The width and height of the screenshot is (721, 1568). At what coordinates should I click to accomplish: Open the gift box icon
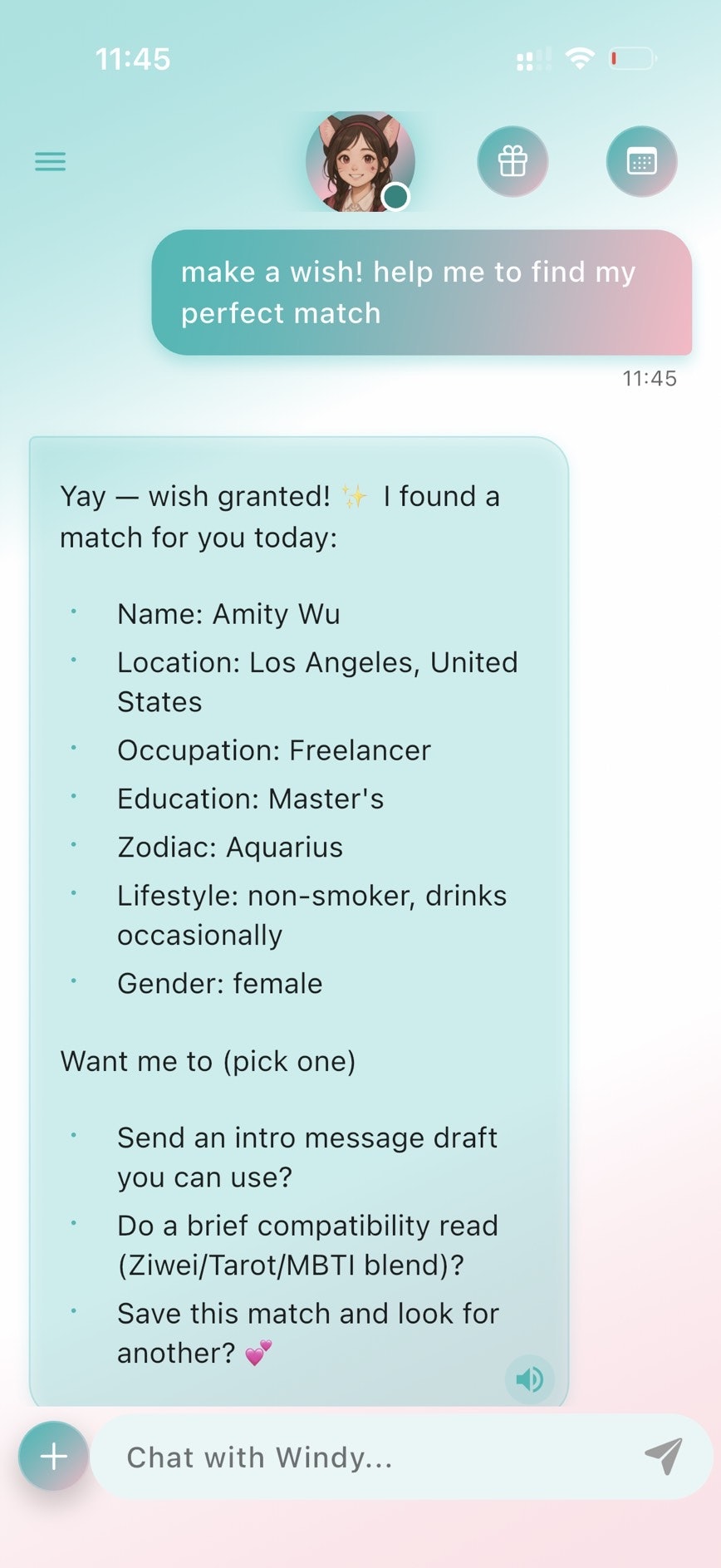[513, 161]
